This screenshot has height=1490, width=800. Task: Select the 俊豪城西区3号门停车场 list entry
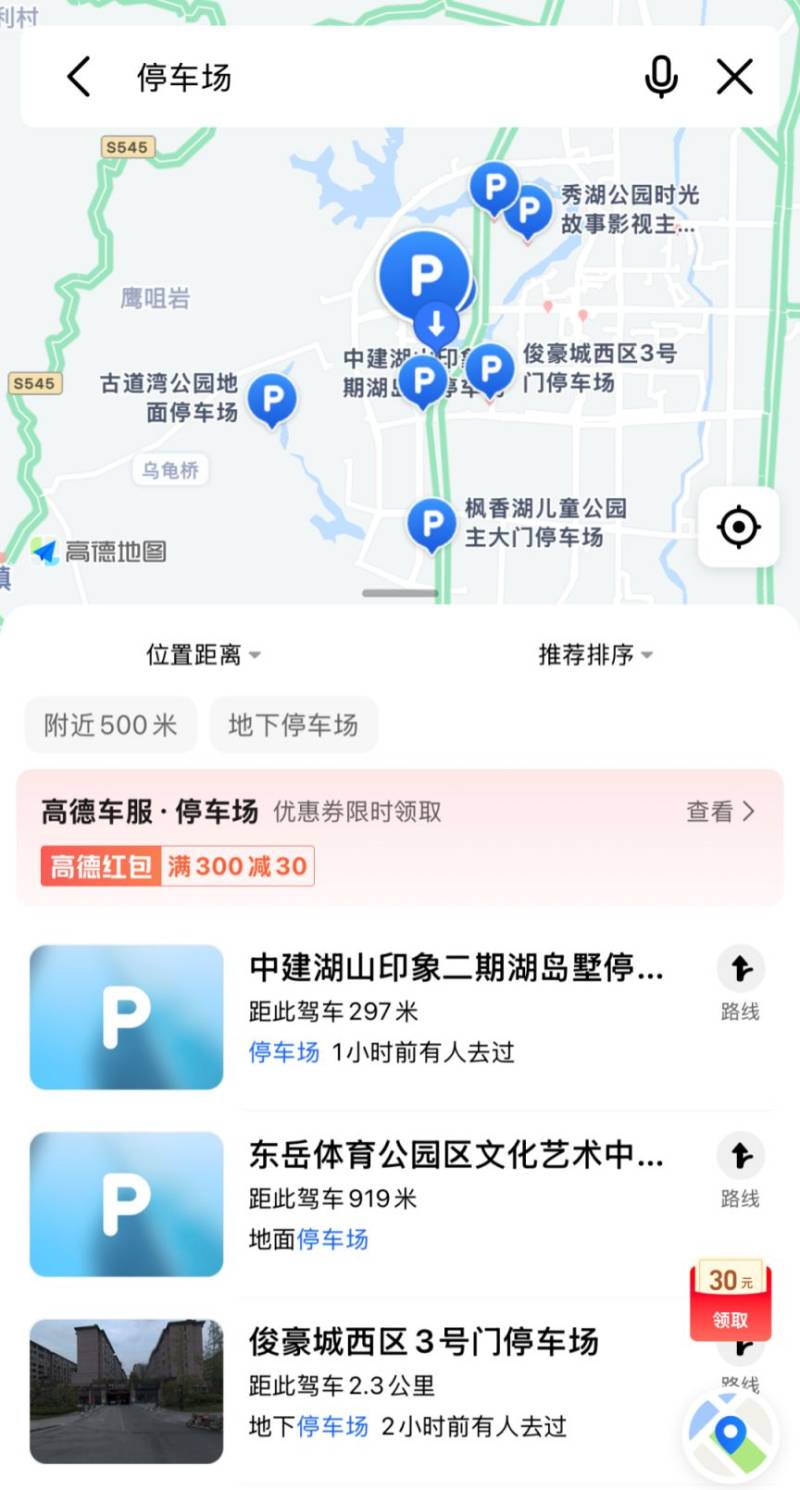[424, 1344]
